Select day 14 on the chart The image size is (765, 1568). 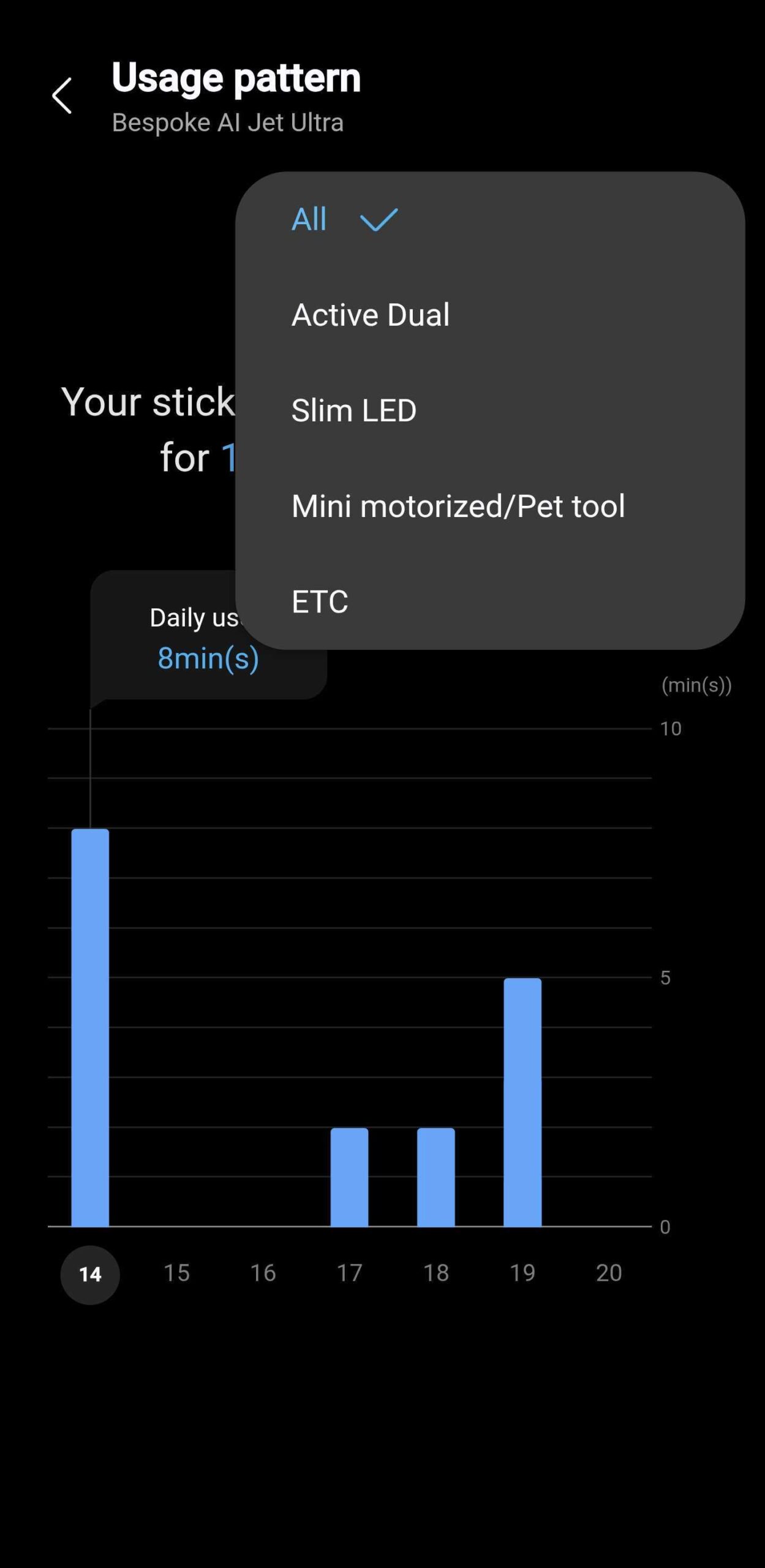coord(90,1275)
